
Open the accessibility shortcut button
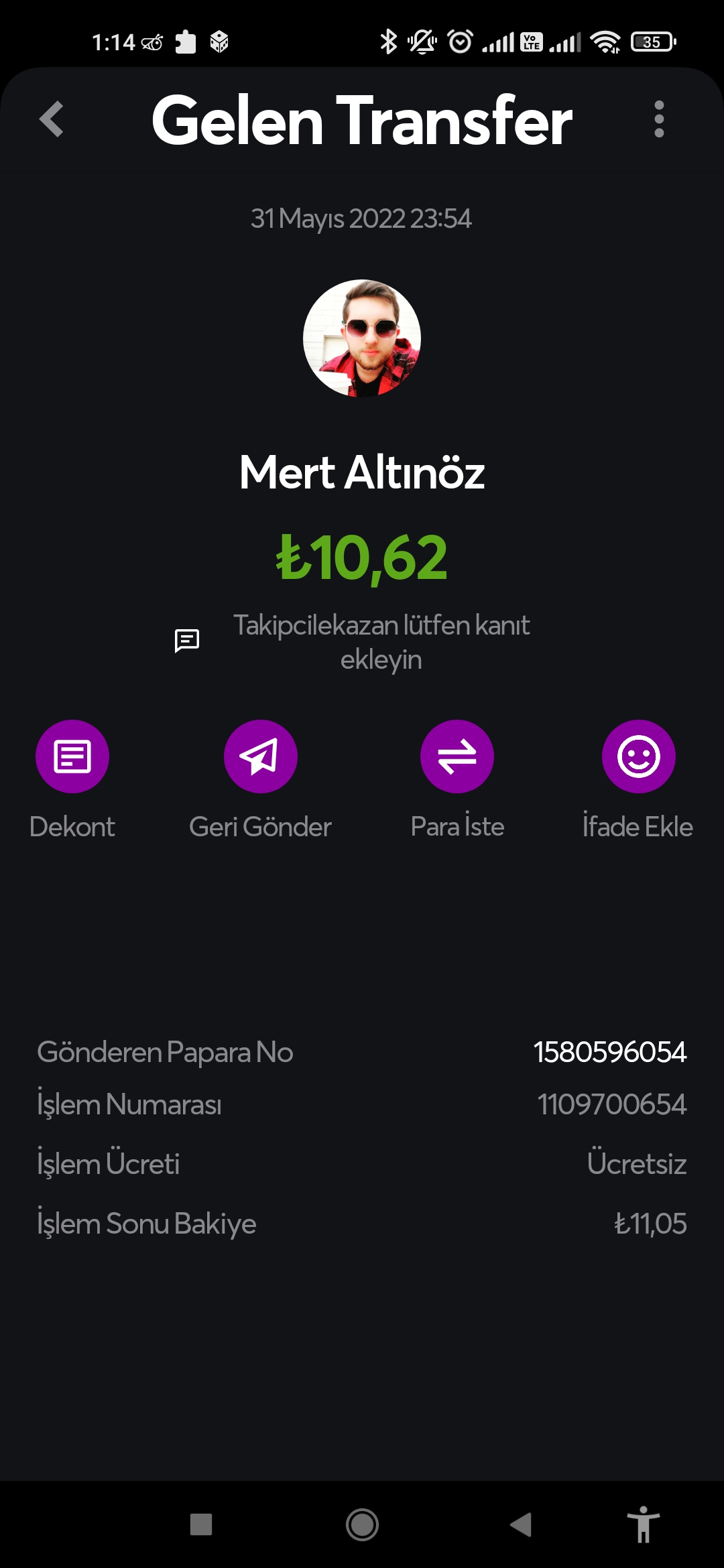coord(643,1524)
